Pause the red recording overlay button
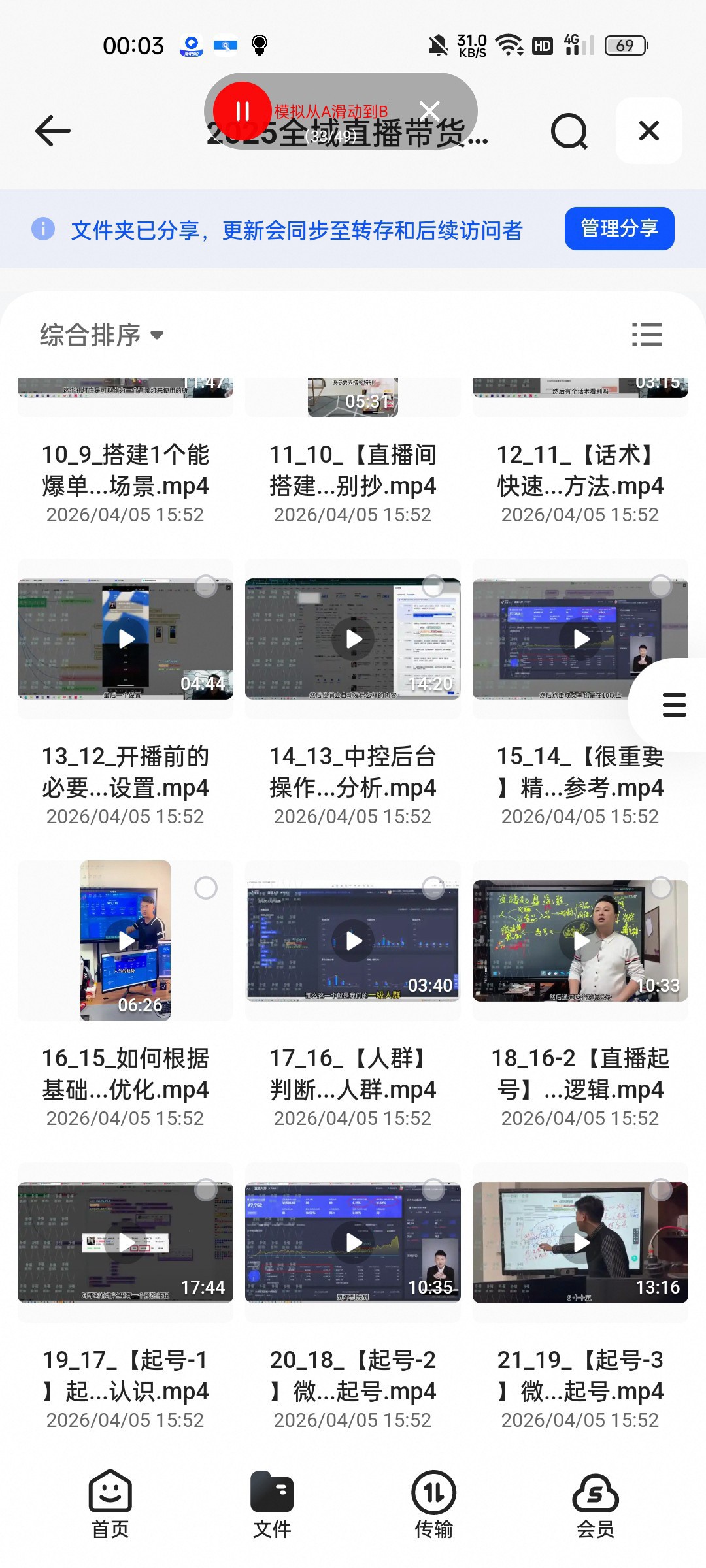This screenshot has width=706, height=1568. 243,111
